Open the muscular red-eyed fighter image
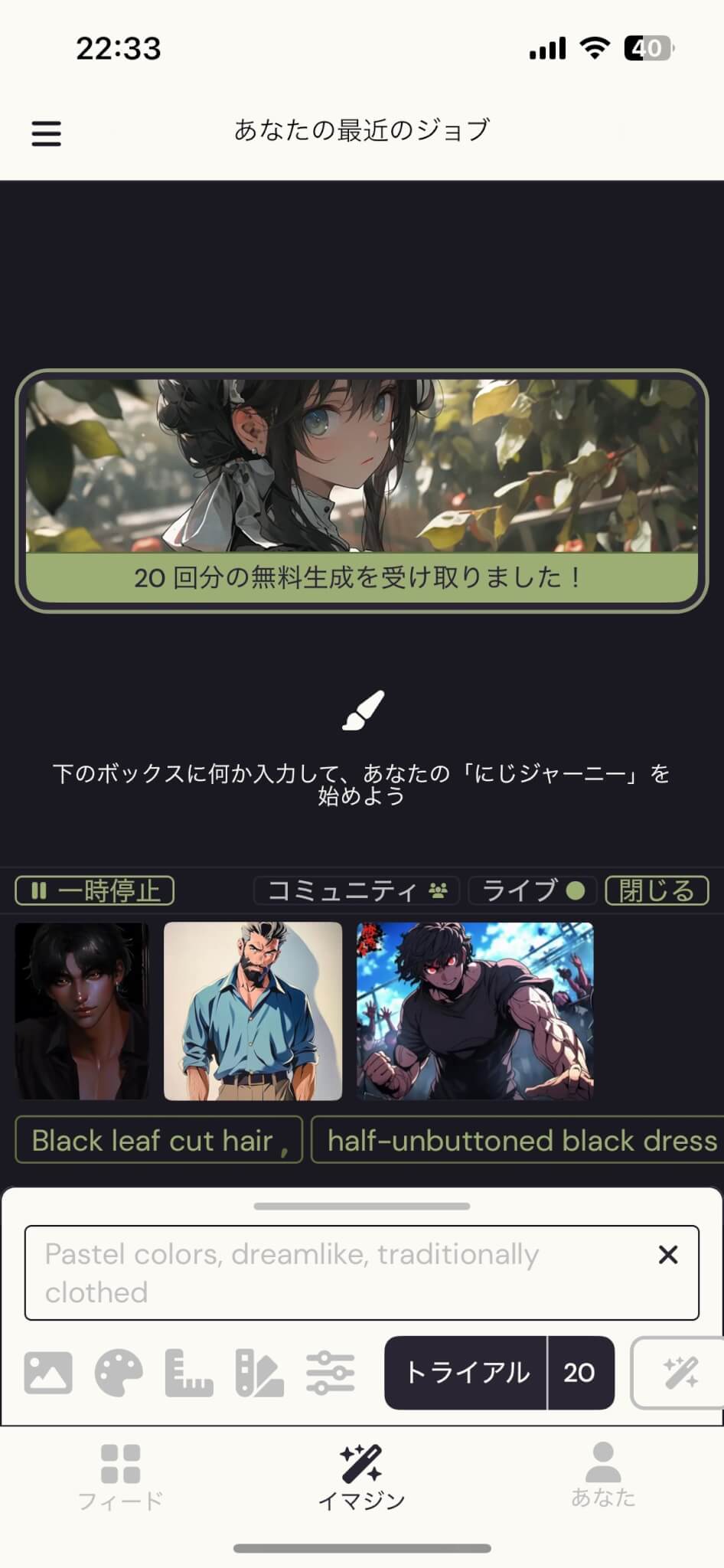This screenshot has width=724, height=1568. click(475, 1011)
